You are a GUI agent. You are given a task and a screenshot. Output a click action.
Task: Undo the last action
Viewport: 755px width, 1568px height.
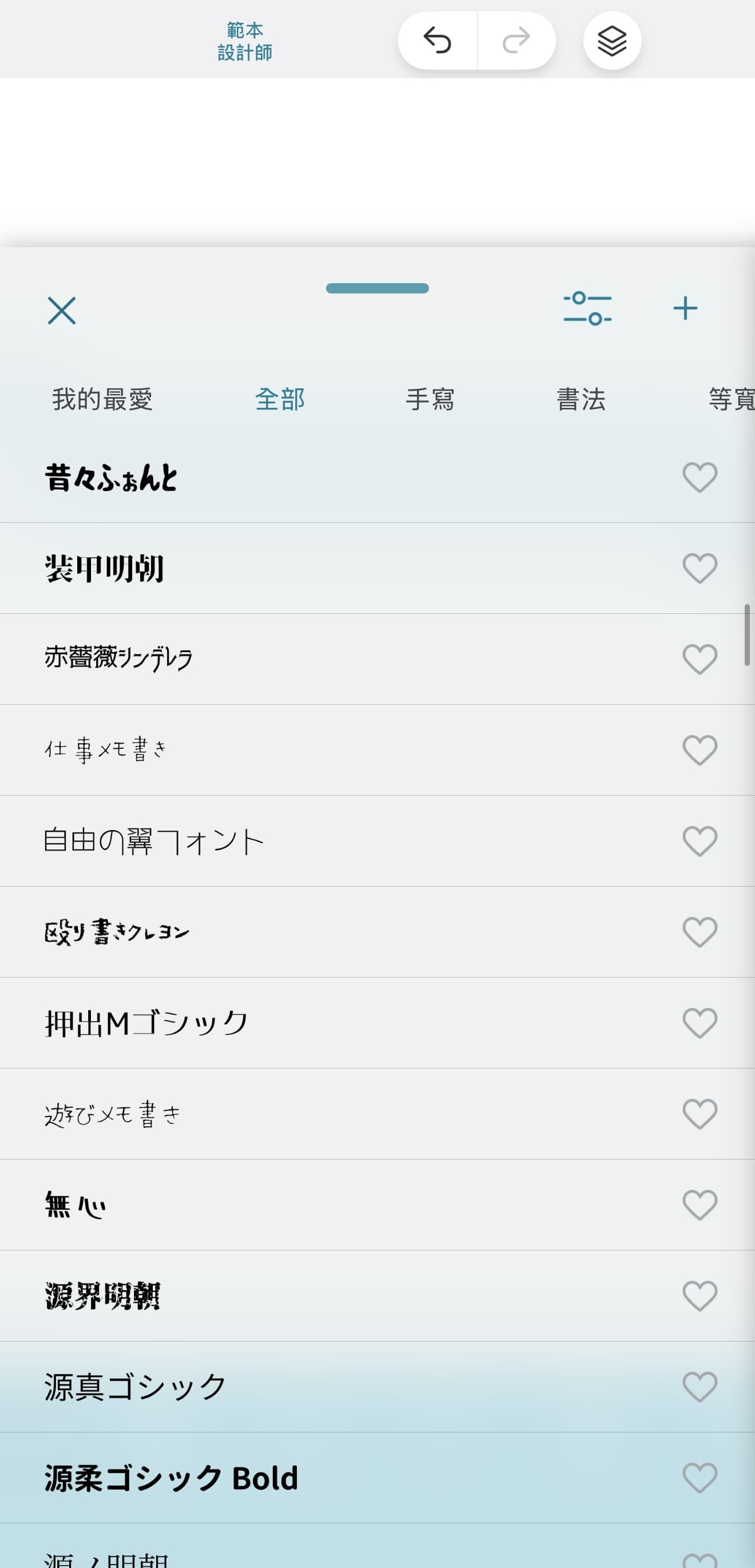click(436, 40)
